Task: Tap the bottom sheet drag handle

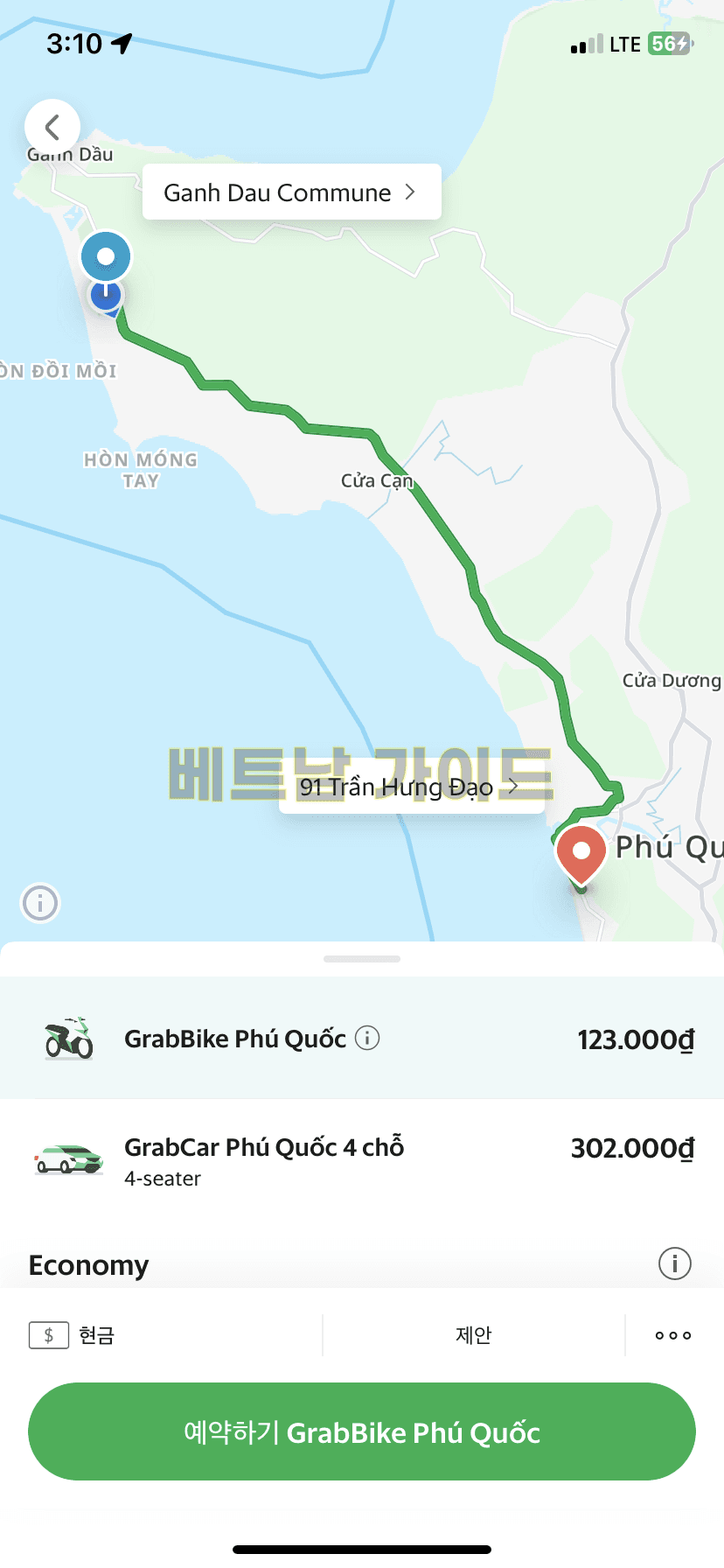Action: [x=361, y=959]
